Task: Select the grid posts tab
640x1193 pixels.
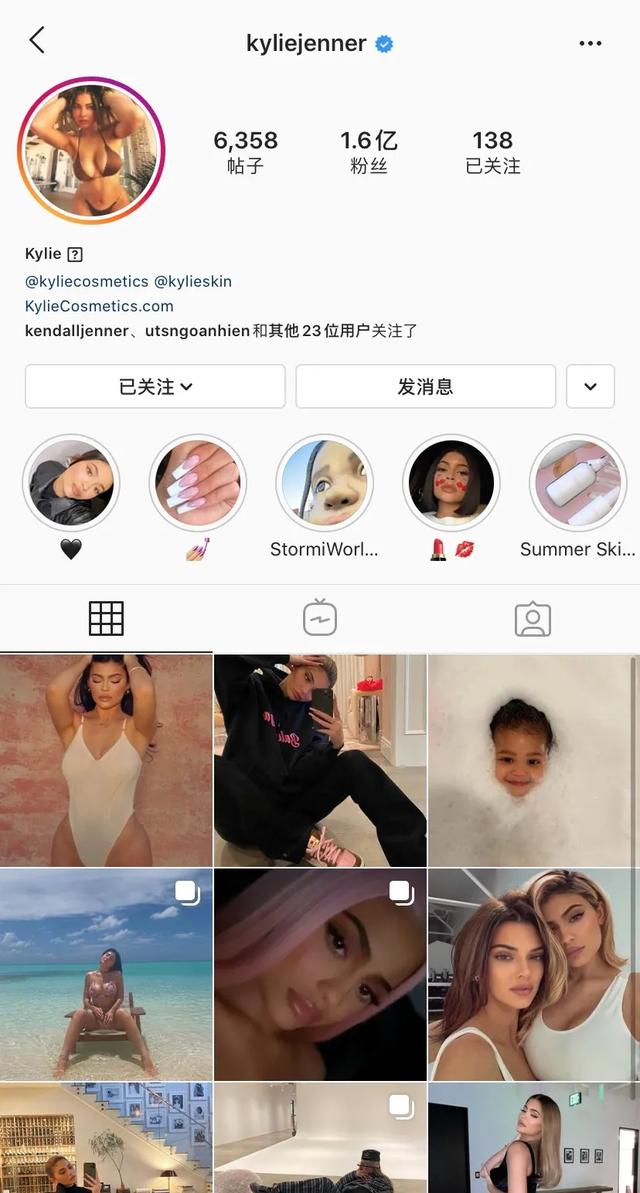Action: tap(106, 619)
